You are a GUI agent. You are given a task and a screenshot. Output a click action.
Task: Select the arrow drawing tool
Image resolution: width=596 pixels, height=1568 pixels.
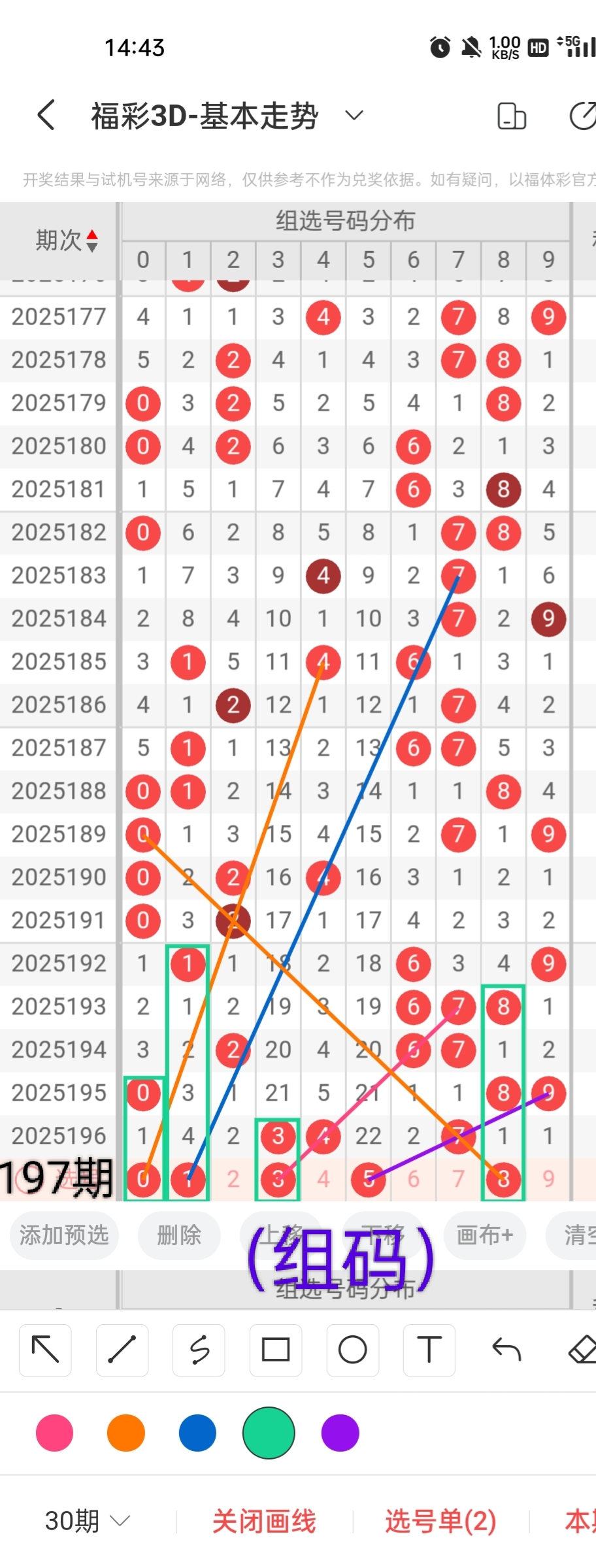point(45,1350)
